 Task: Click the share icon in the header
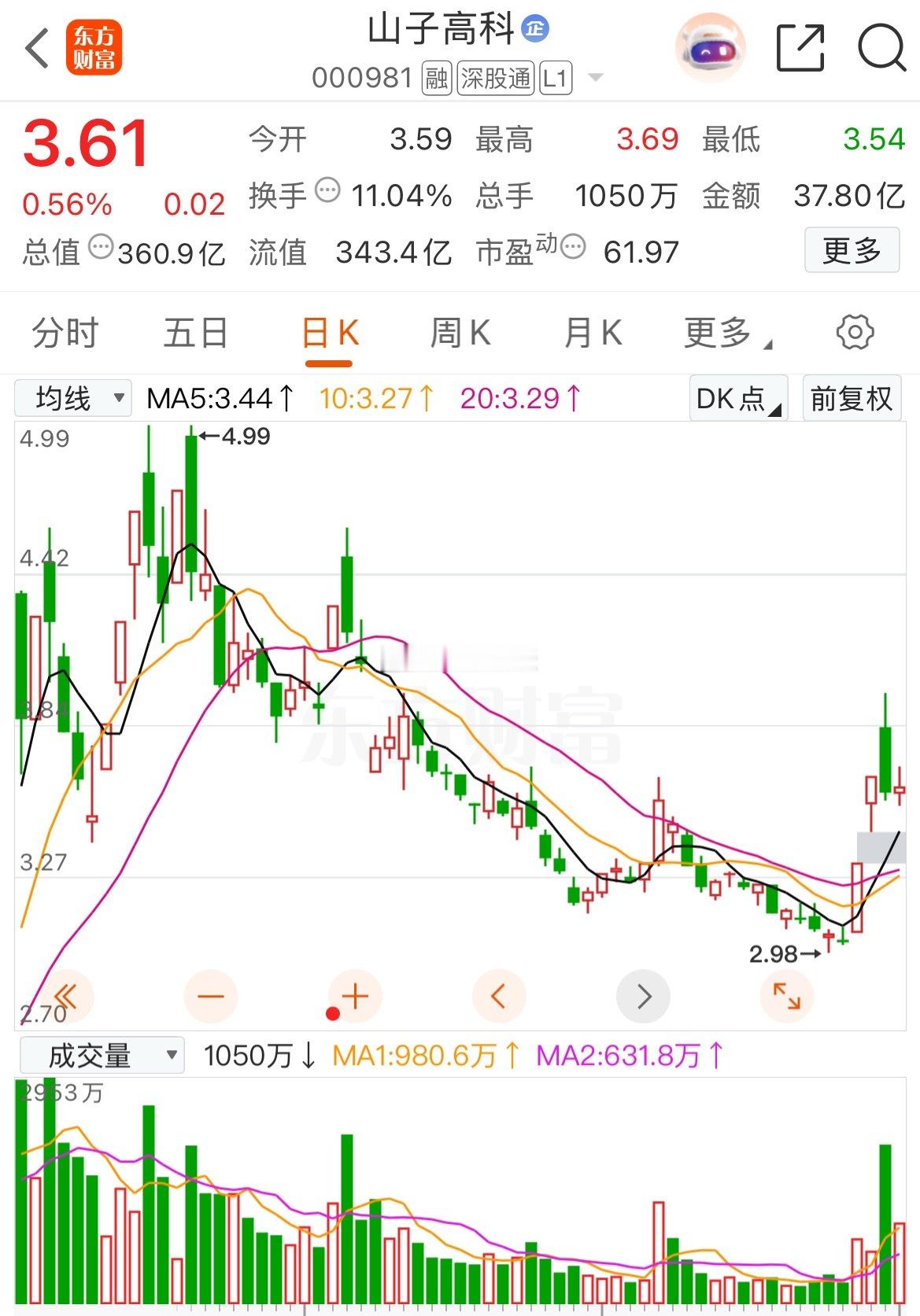point(800,49)
